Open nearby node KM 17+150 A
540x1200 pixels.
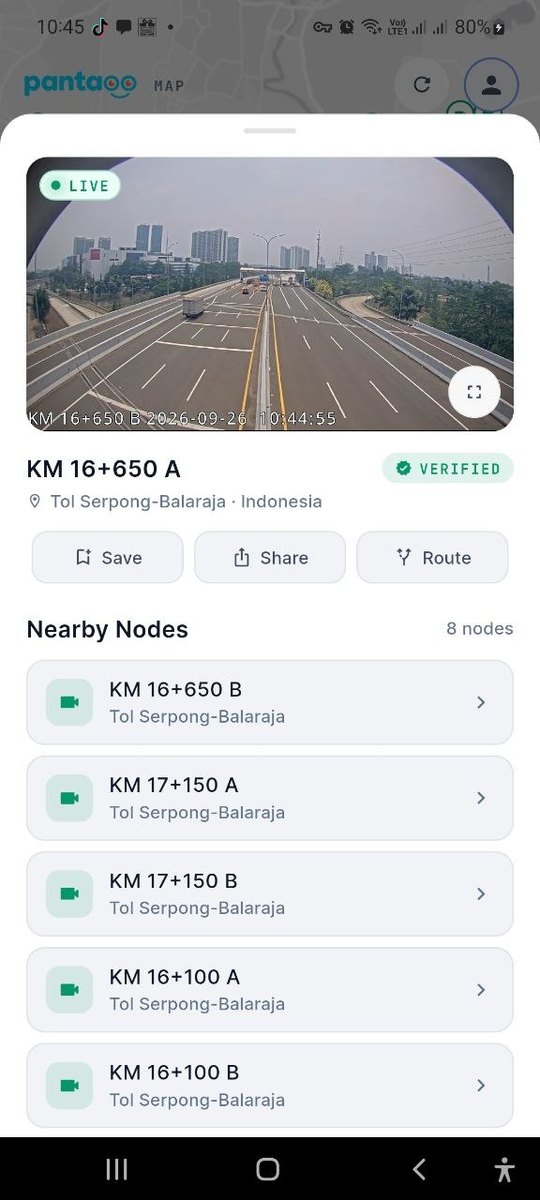[x=270, y=798]
